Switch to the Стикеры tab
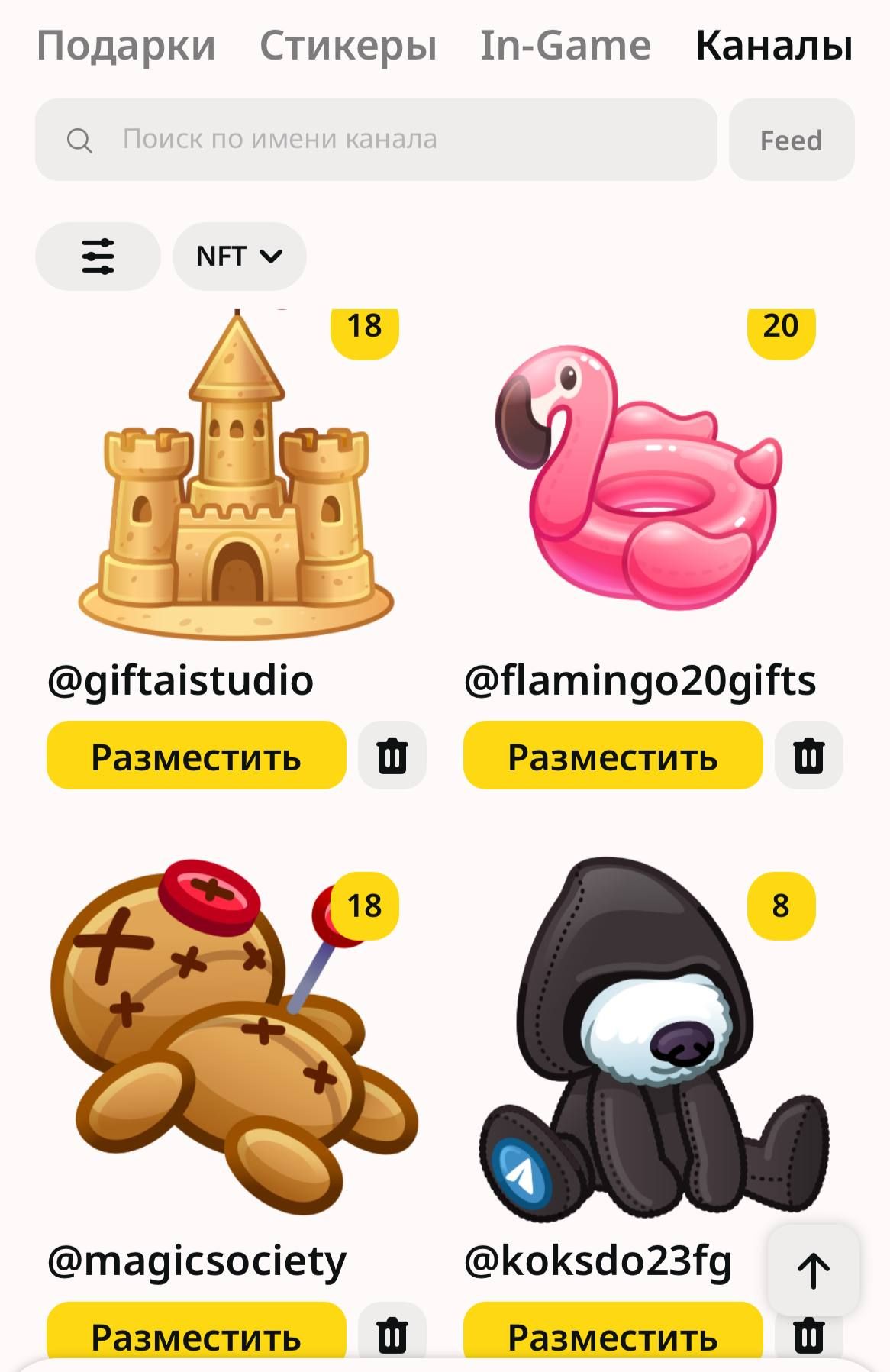890x1372 pixels. click(348, 46)
